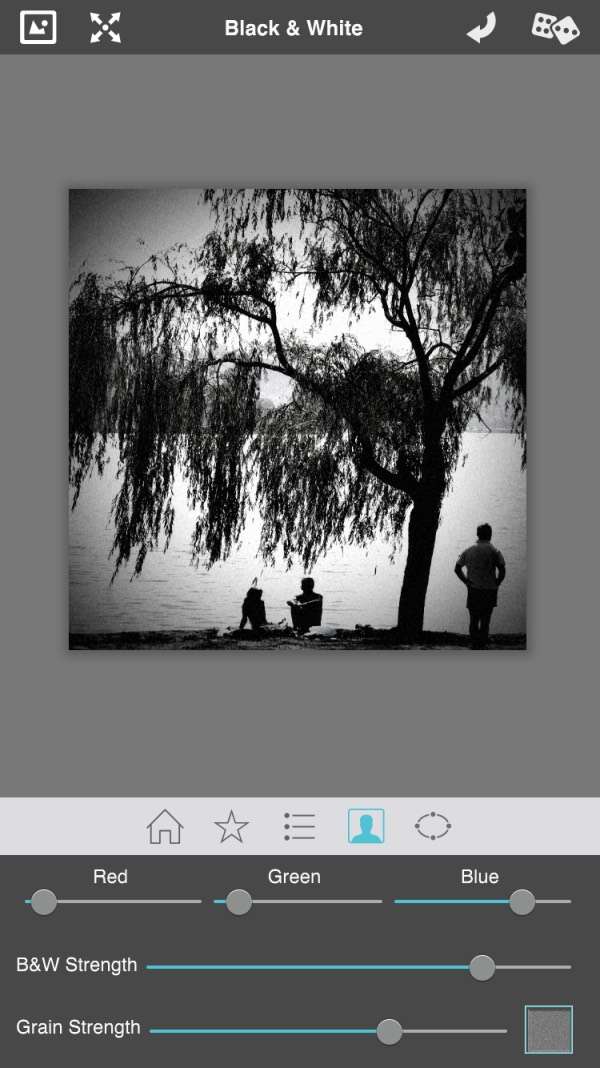Switch to the list presets tab

tap(299, 826)
